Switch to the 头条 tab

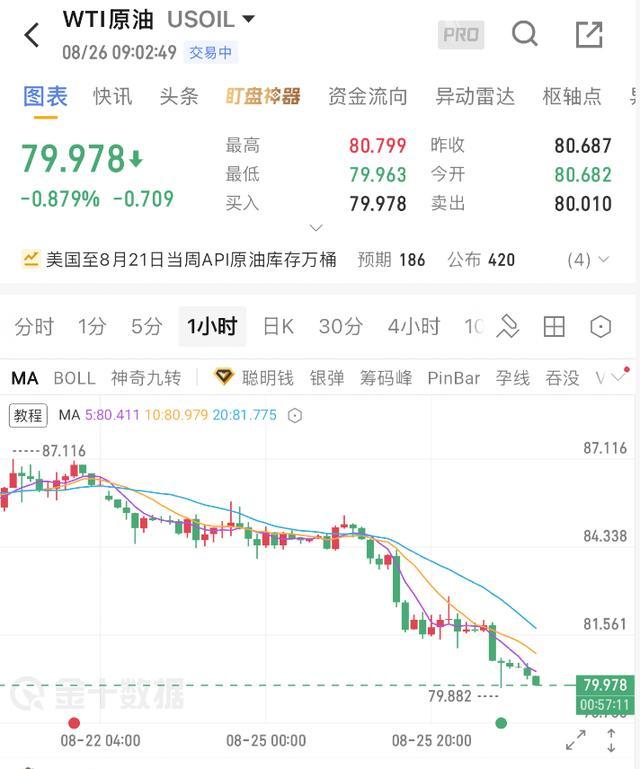click(179, 96)
